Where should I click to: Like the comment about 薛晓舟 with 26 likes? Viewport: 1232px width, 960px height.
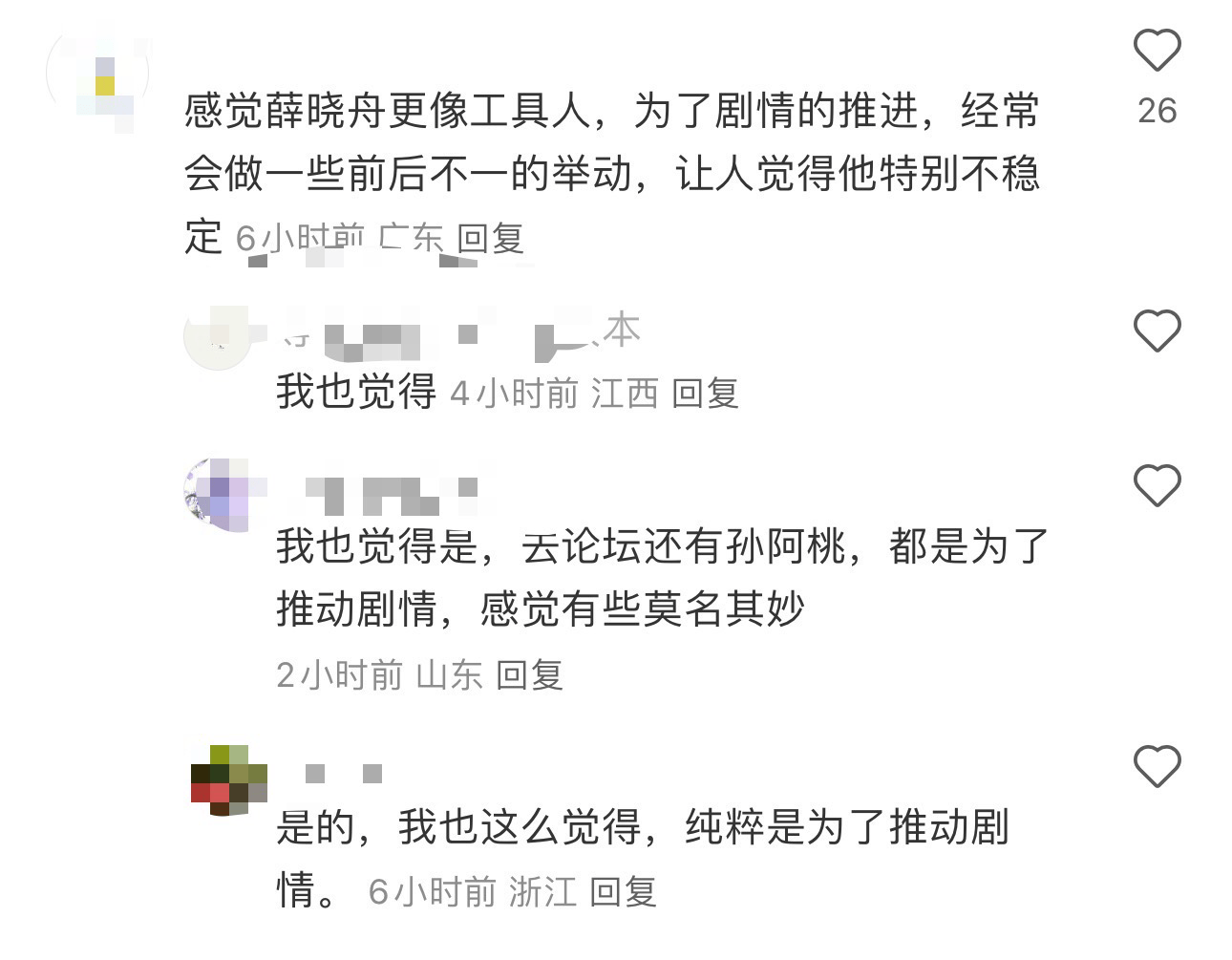[x=1157, y=51]
